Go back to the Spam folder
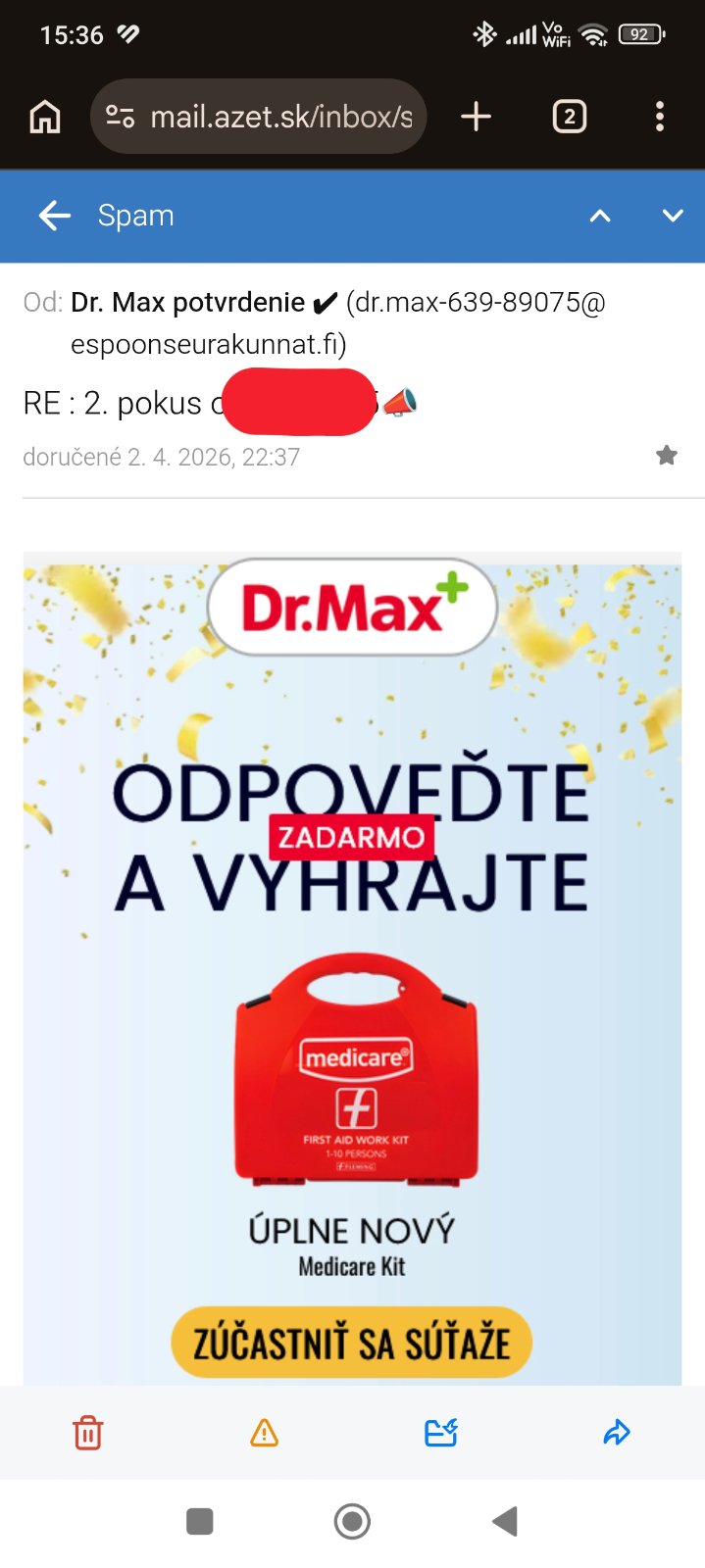Viewport: 705px width, 1568px height. coord(55,216)
